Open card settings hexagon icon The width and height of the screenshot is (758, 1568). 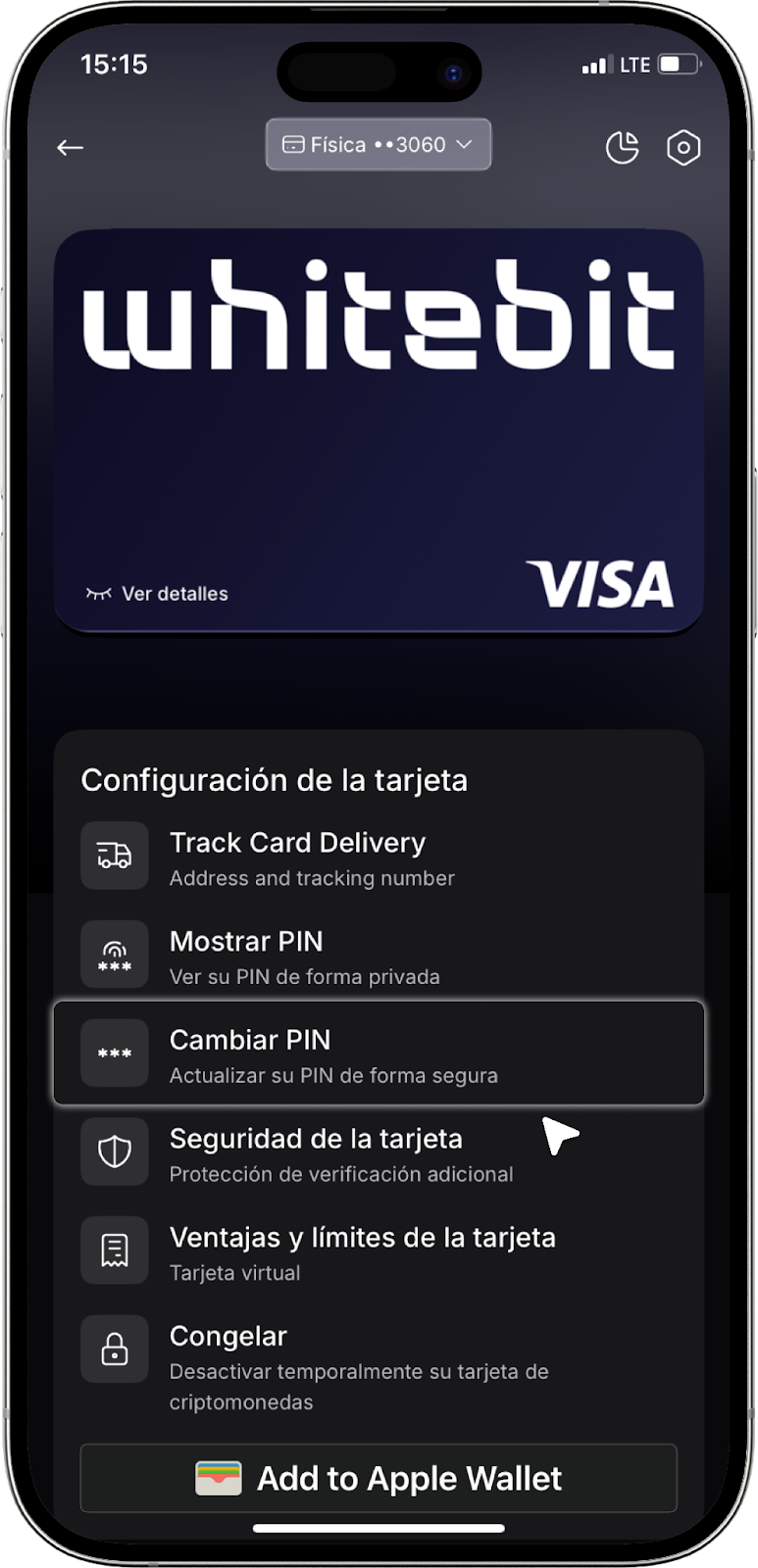[x=682, y=147]
